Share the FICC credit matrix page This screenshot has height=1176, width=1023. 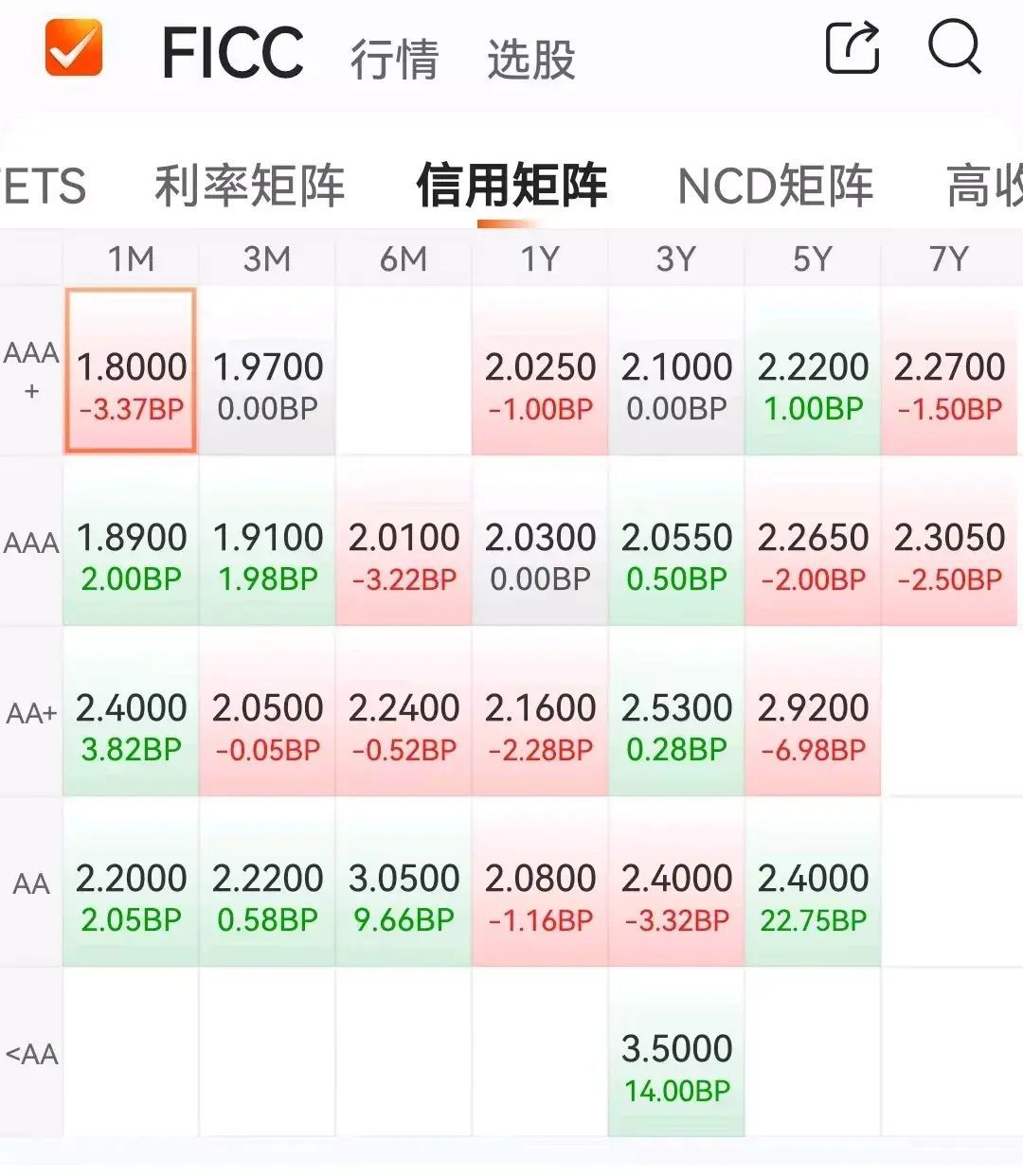coord(852,48)
